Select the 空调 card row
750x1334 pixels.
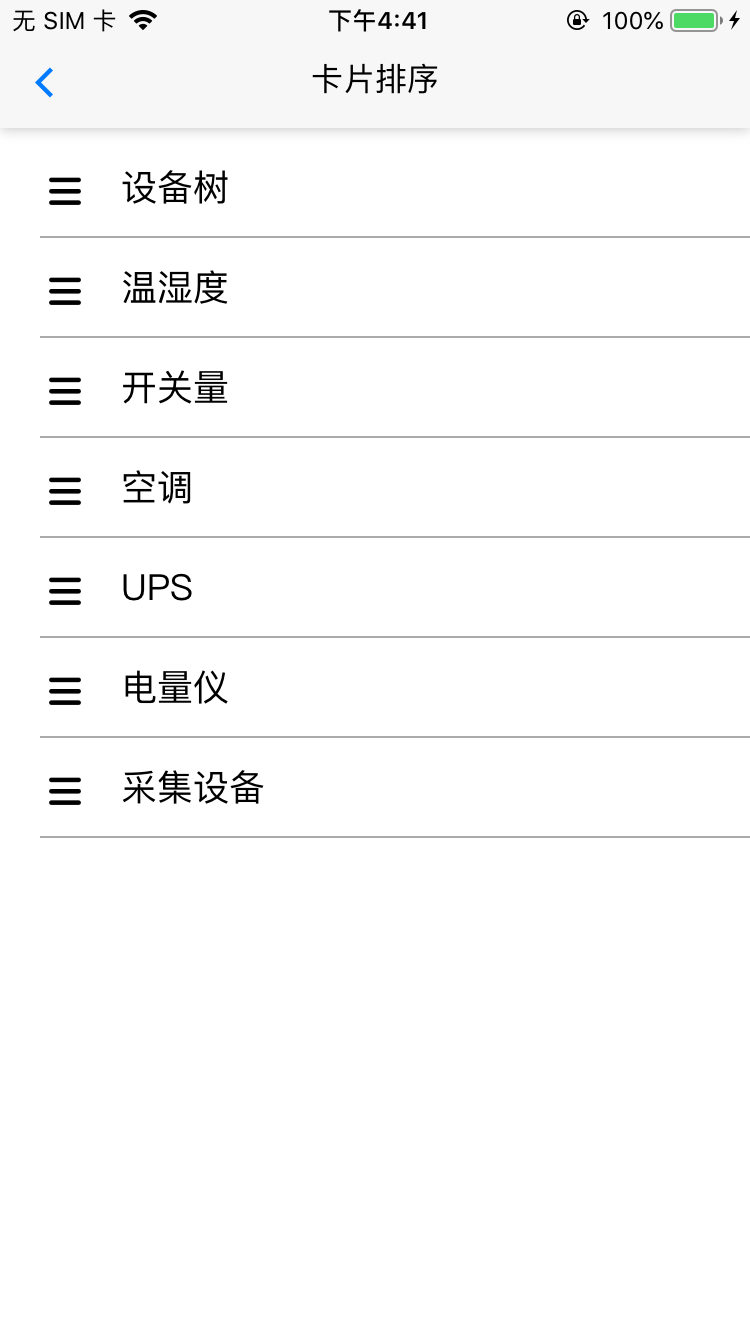(375, 488)
